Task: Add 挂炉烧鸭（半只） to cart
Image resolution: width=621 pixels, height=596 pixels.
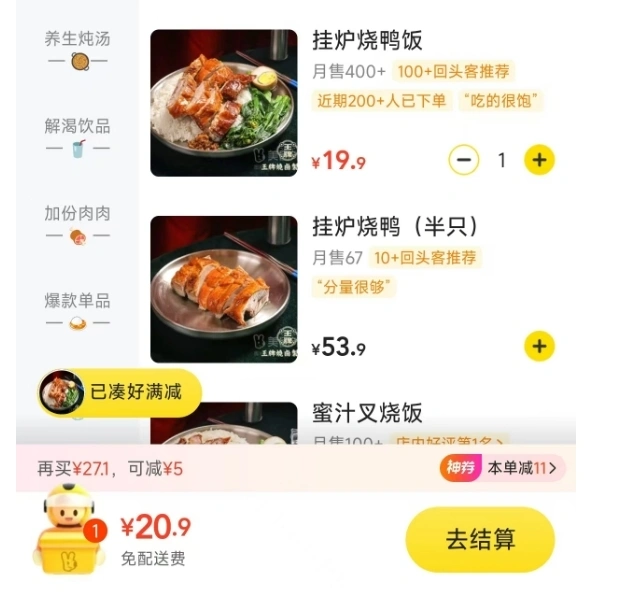Action: tap(539, 346)
